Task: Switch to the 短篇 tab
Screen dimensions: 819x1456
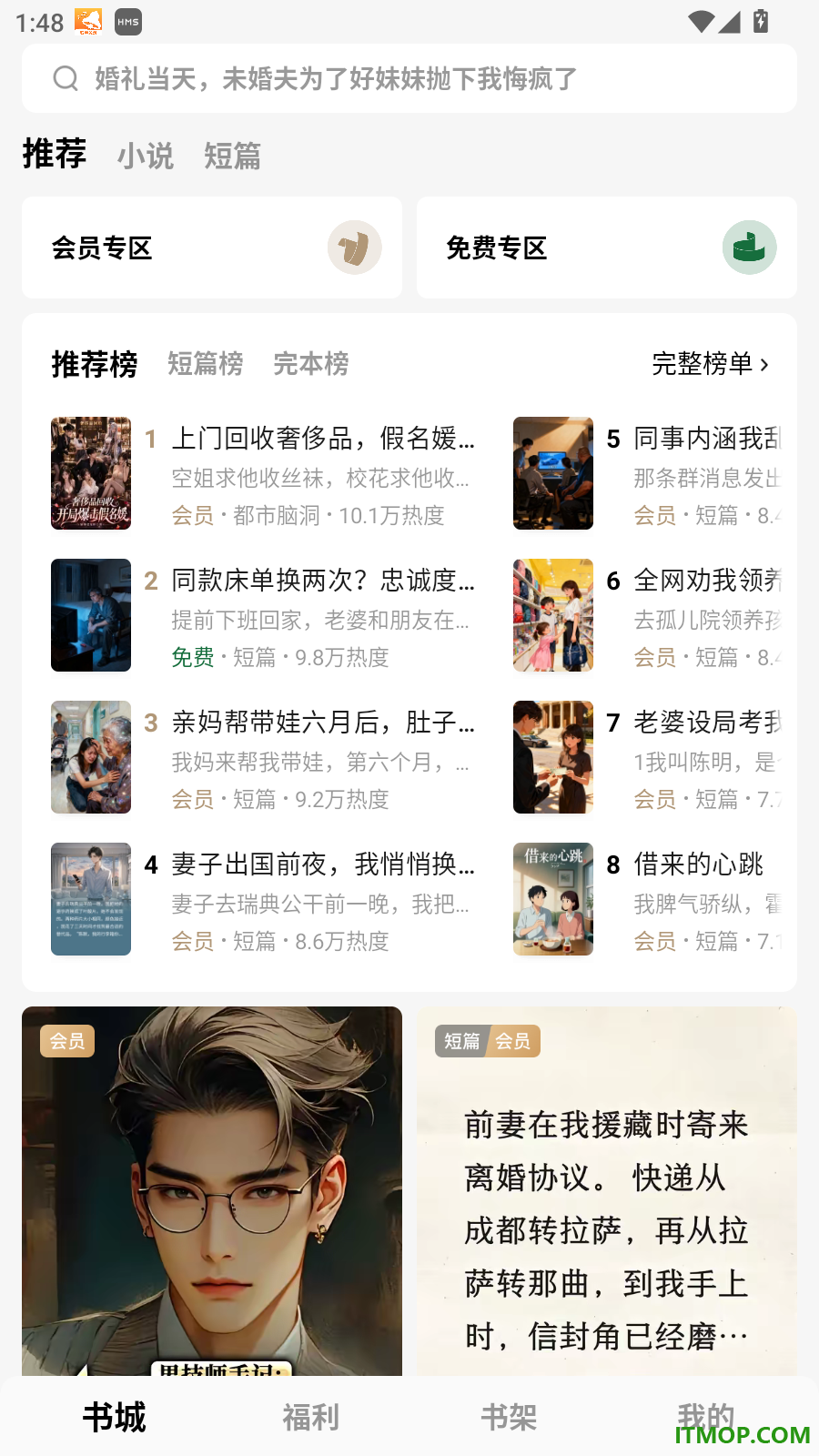Action: tap(232, 156)
